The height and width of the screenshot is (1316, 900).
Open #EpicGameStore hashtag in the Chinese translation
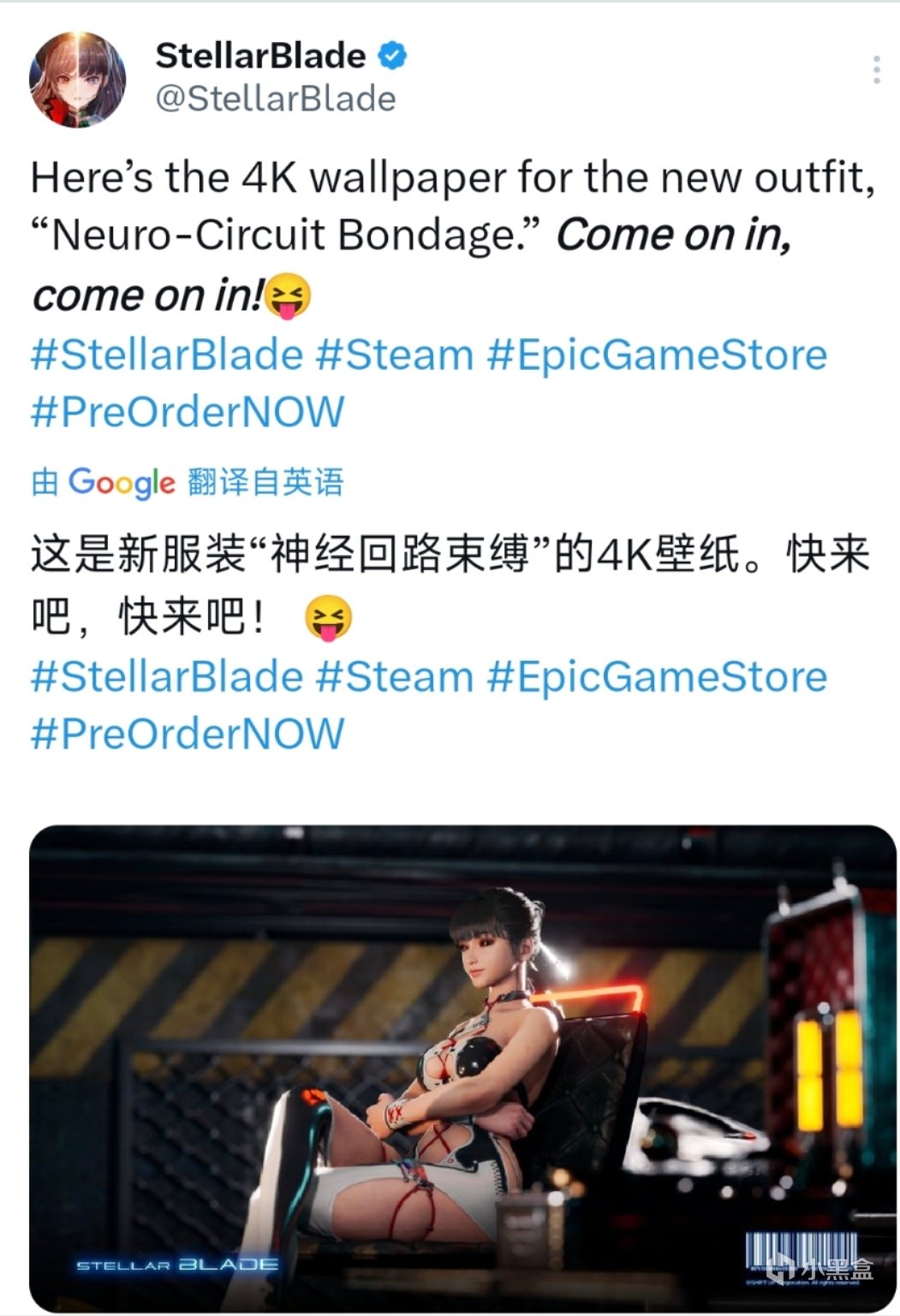click(657, 677)
